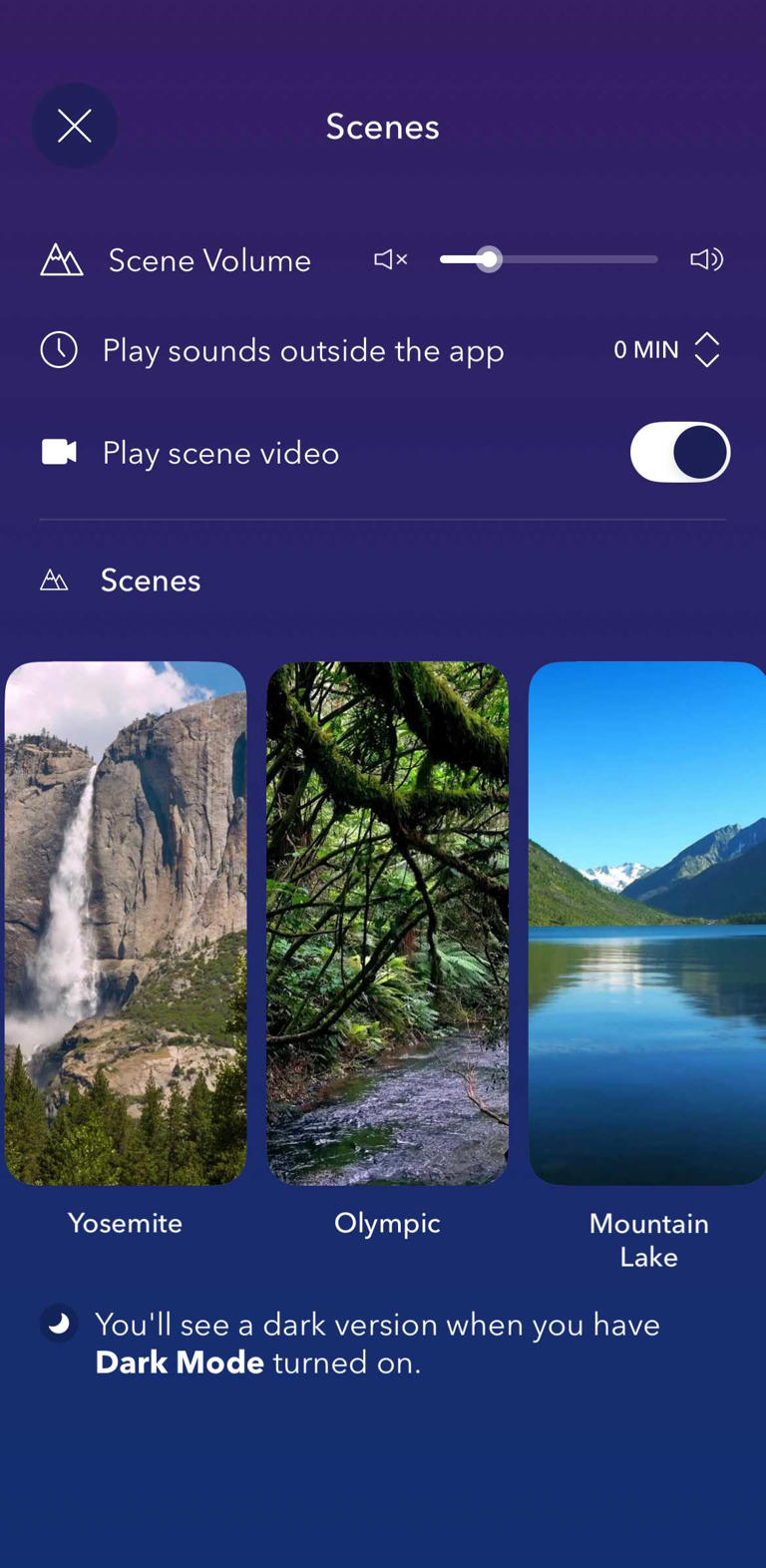Click the video camera icon

[x=59, y=452]
